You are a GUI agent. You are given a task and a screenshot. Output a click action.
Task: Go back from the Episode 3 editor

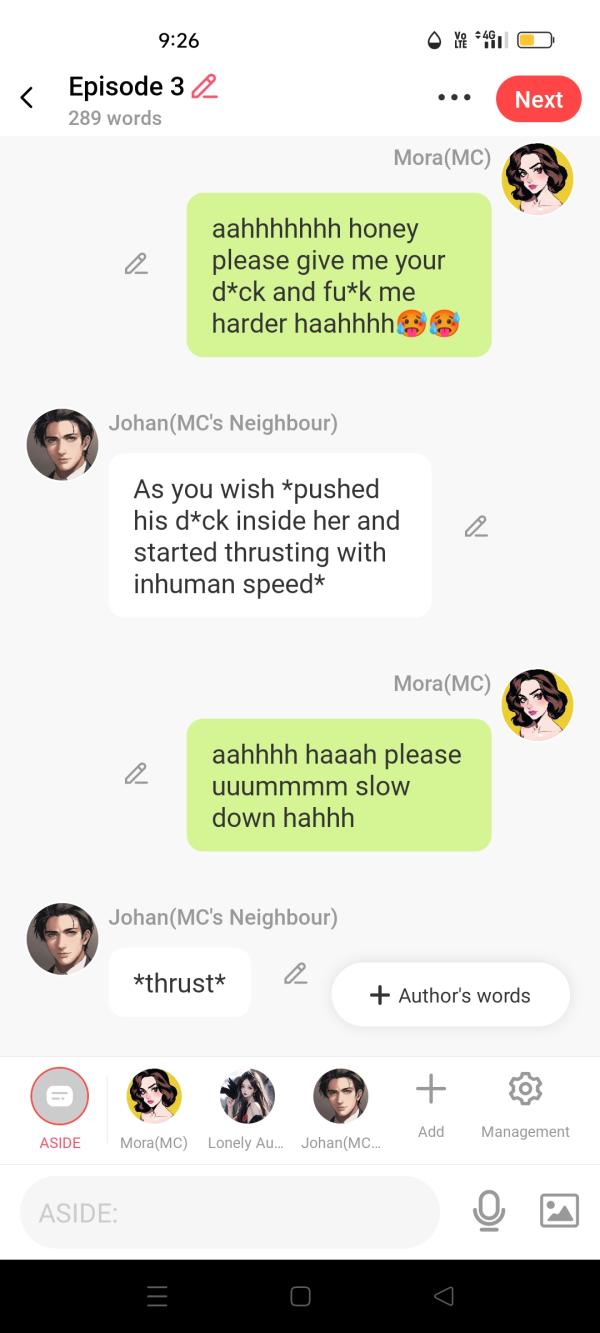coord(27,98)
